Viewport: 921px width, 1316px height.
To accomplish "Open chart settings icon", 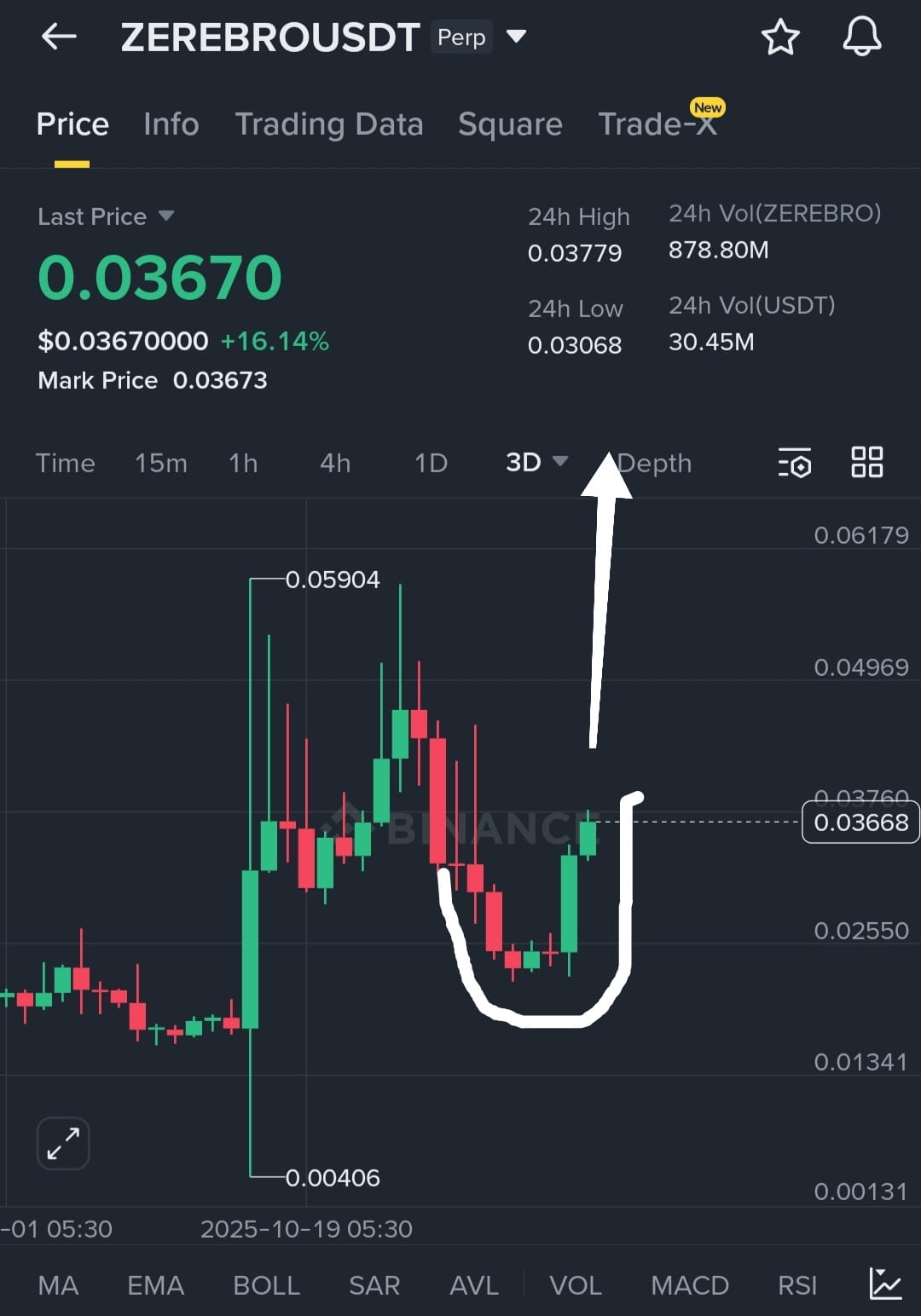I will [795, 463].
